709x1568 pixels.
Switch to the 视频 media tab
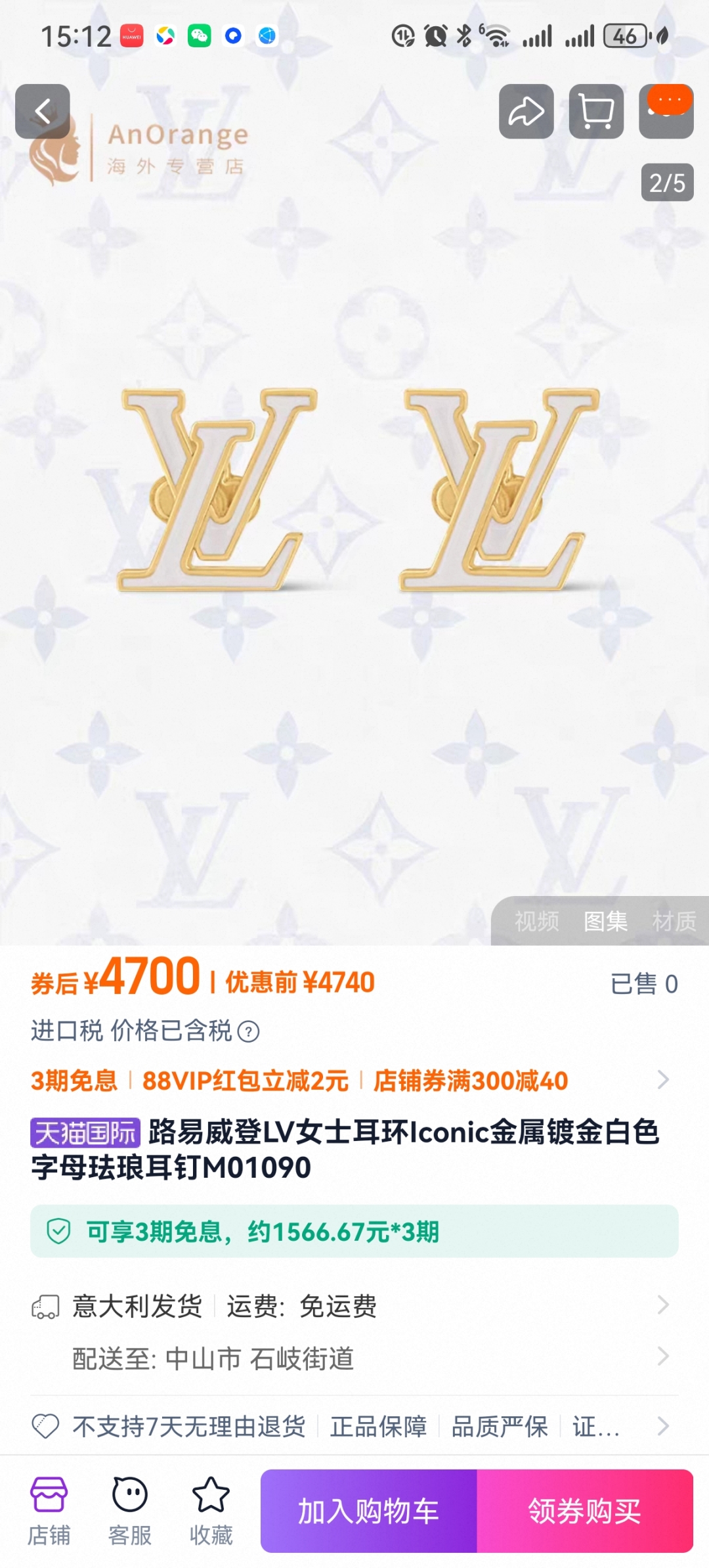tap(536, 921)
